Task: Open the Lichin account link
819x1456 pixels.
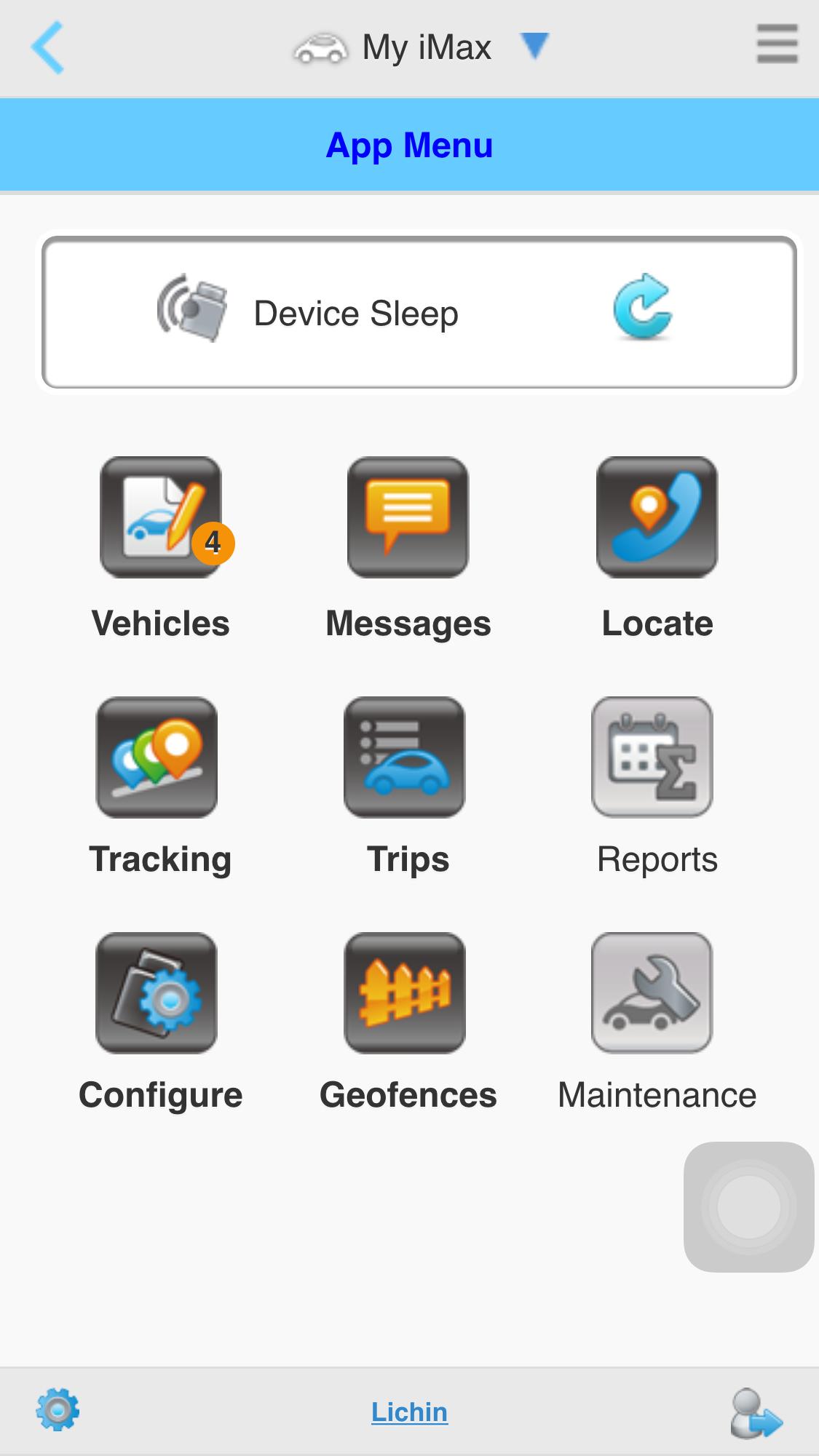Action: [409, 1410]
